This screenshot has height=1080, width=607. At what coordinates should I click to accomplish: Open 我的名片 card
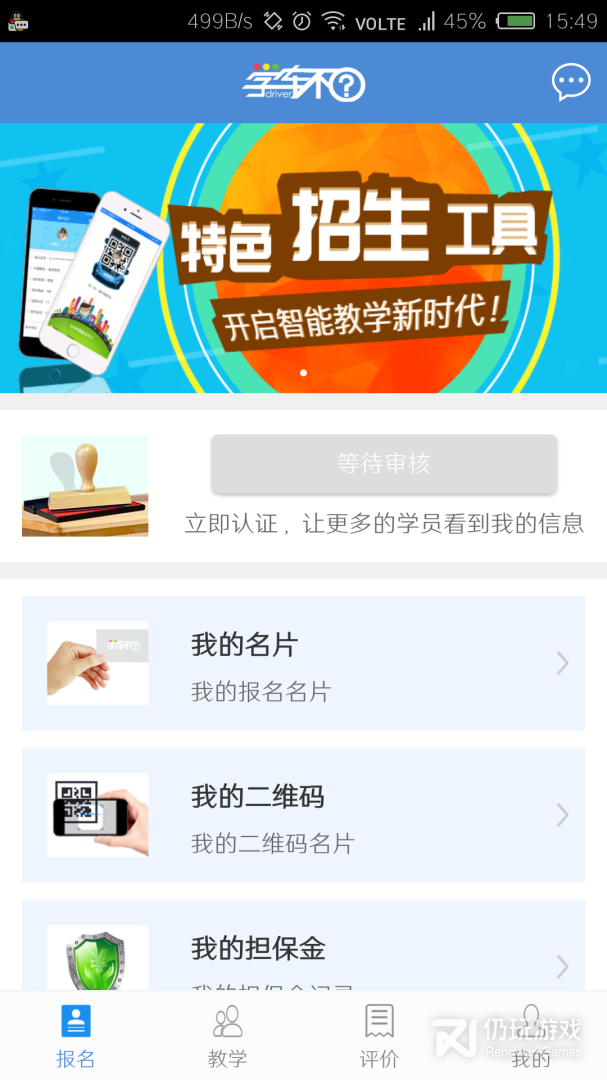click(303, 663)
